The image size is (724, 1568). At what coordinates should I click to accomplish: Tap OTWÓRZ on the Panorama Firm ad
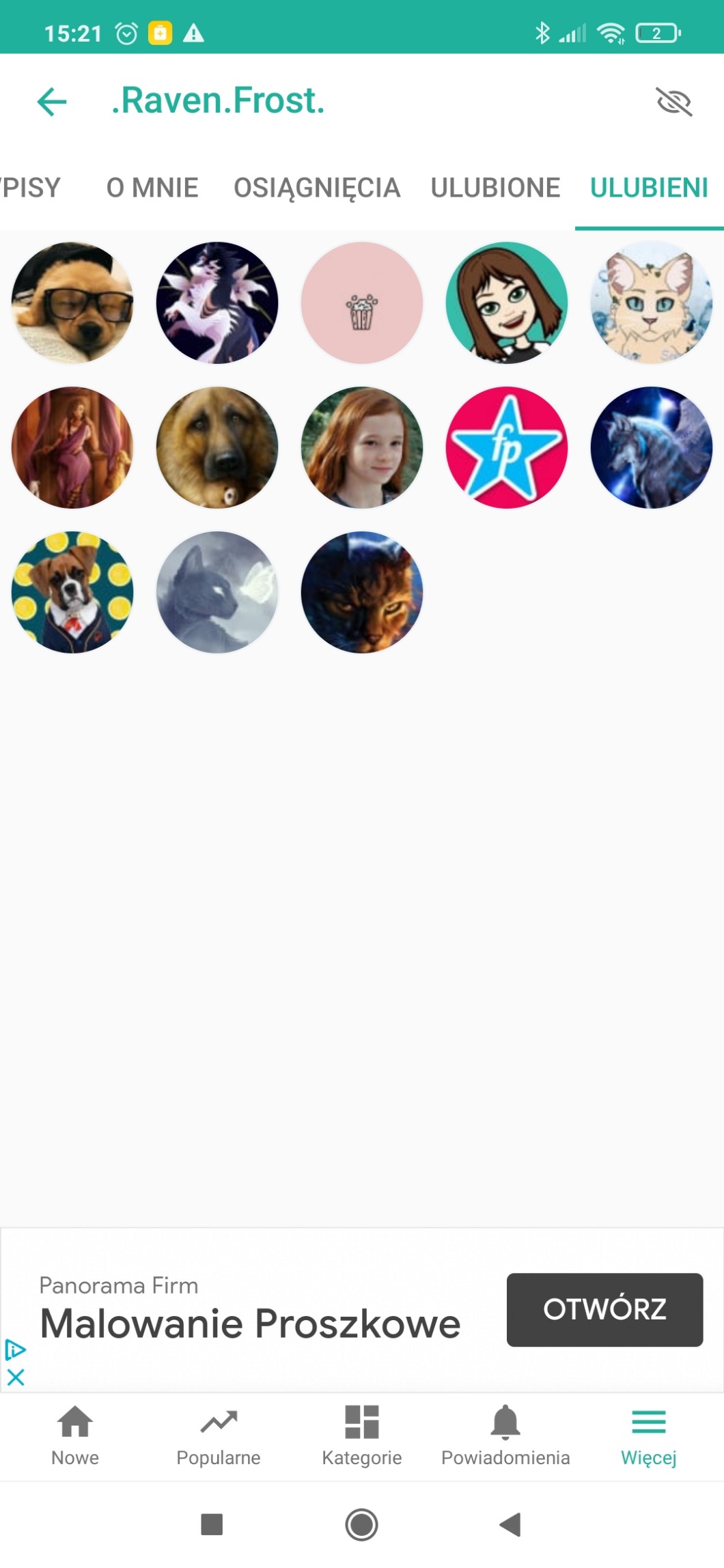click(604, 1309)
